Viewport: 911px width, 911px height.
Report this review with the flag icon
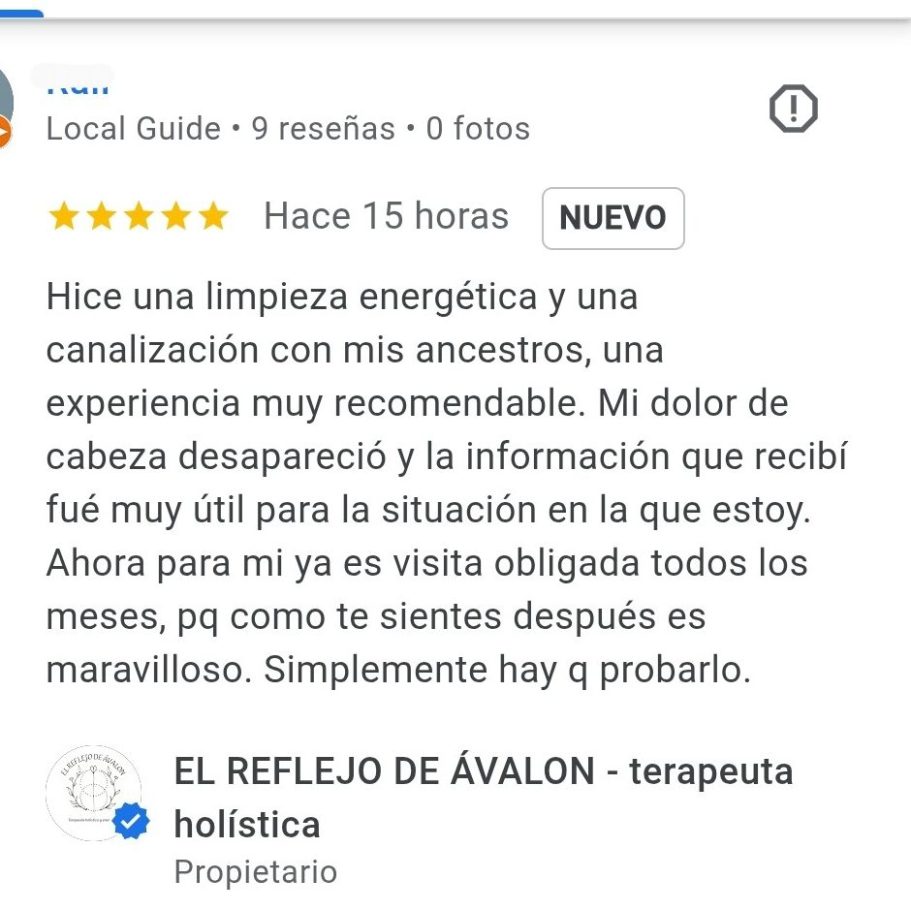click(793, 109)
